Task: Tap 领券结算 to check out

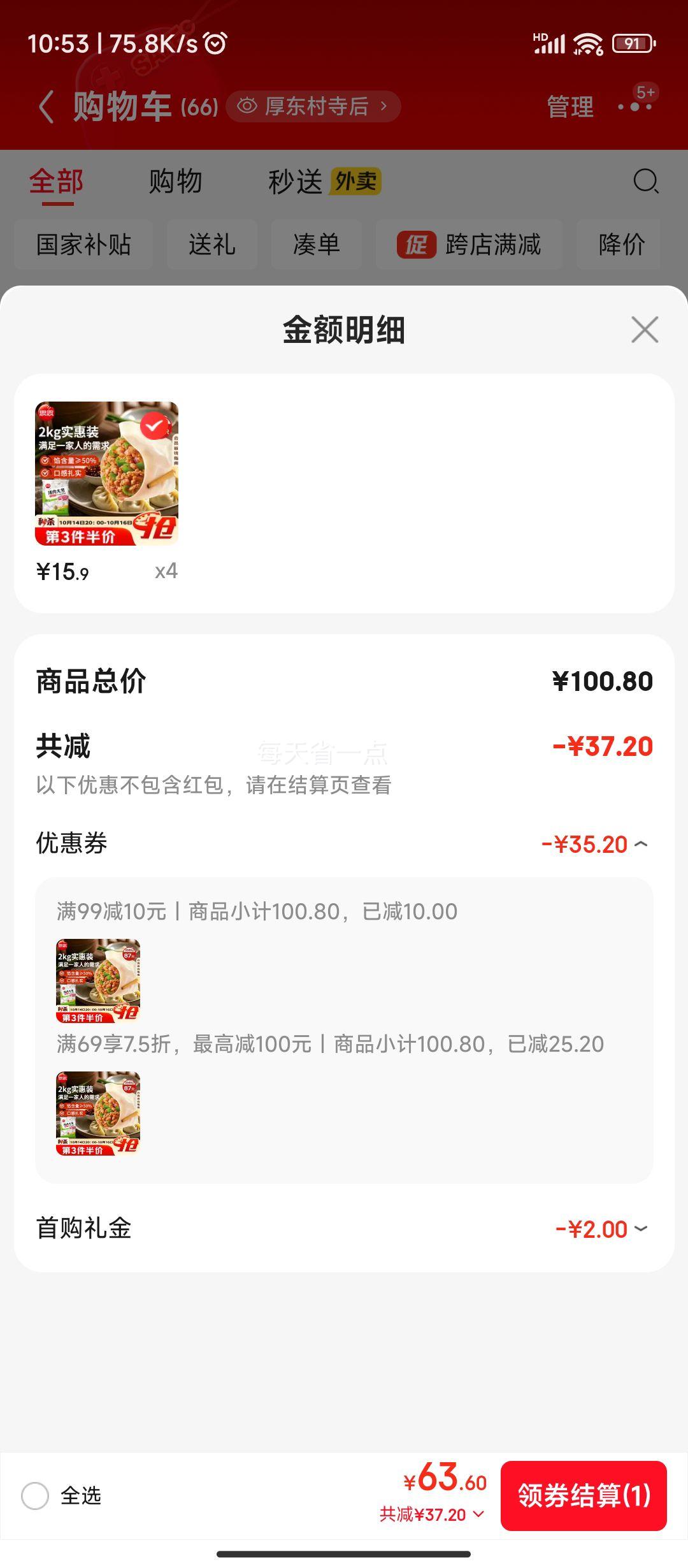Action: (584, 1495)
